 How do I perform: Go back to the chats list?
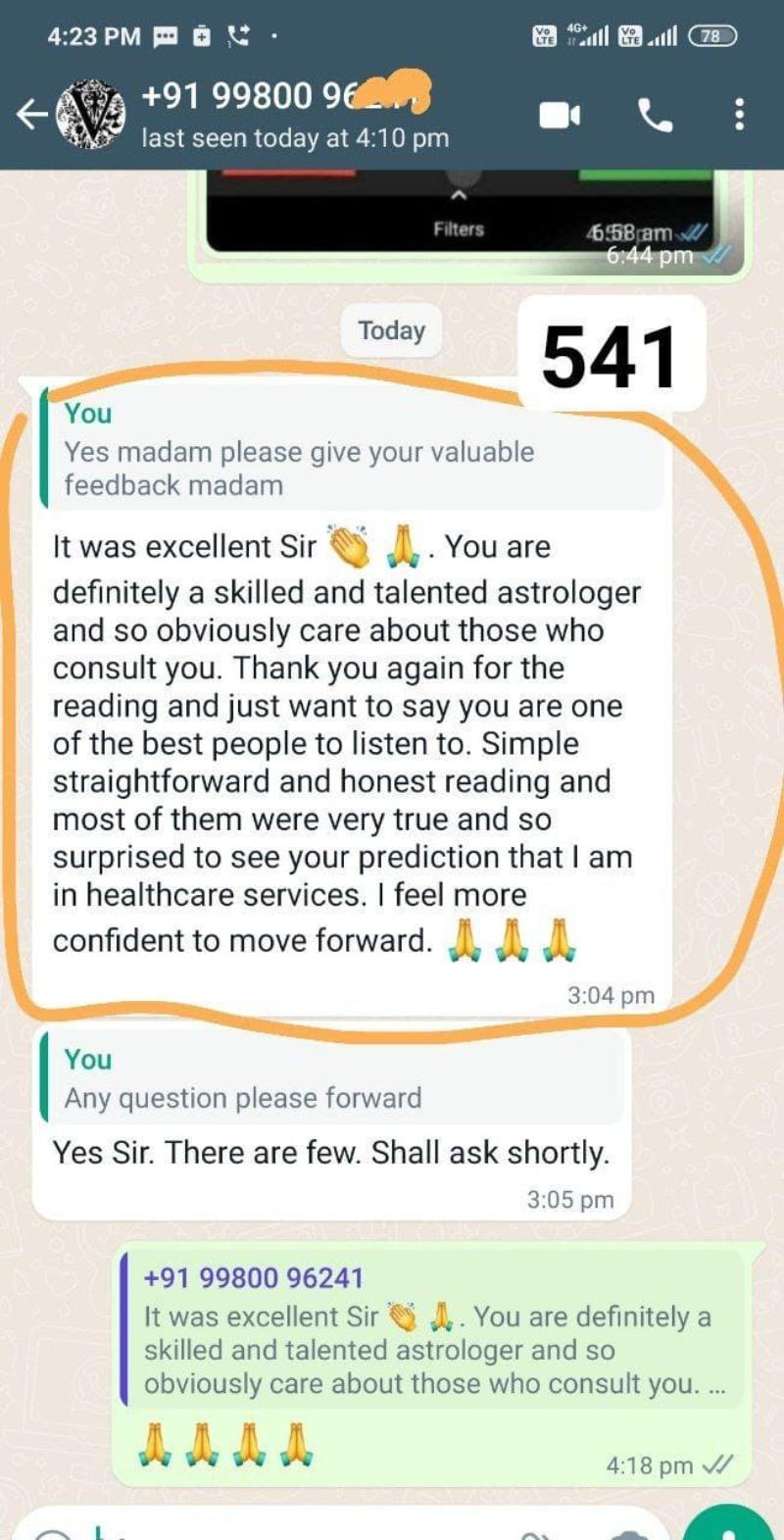coord(31,116)
